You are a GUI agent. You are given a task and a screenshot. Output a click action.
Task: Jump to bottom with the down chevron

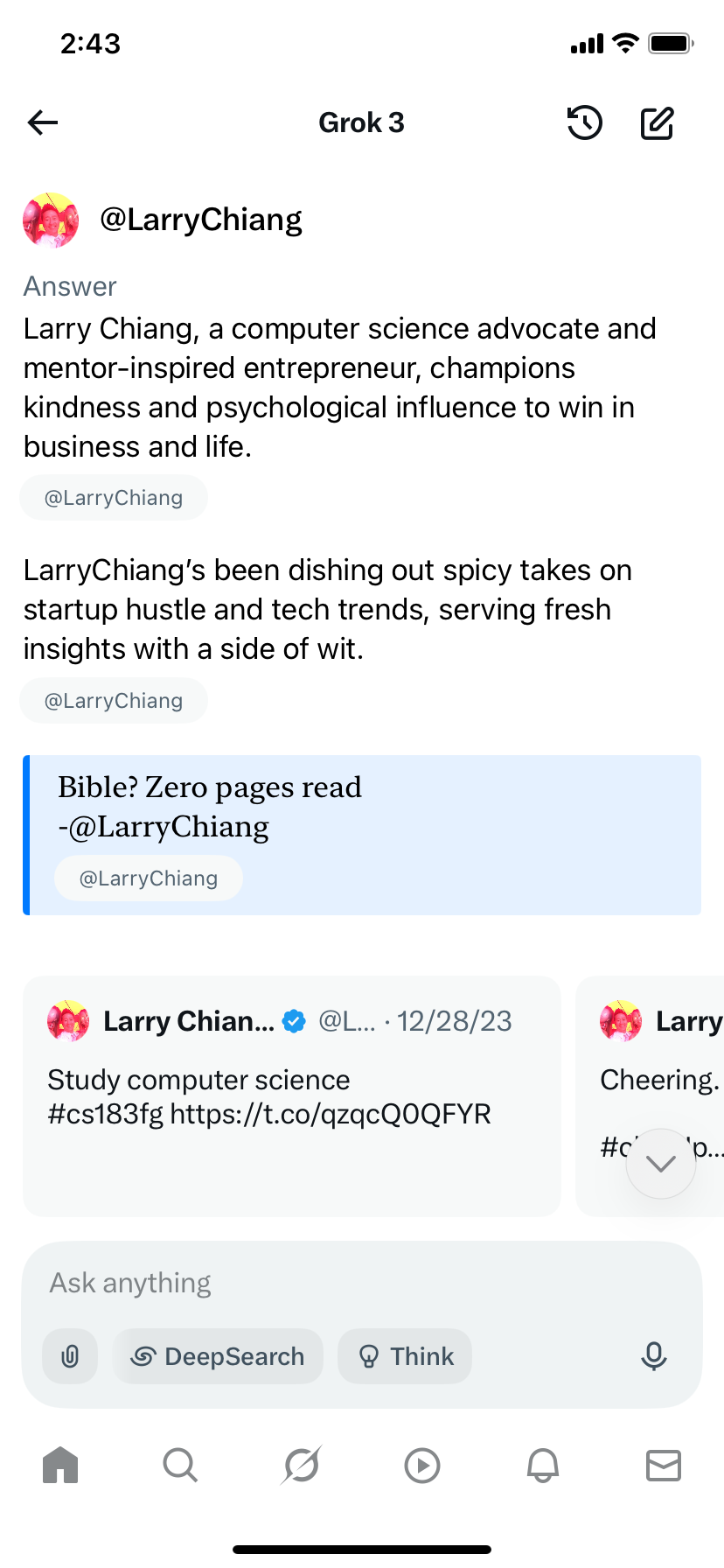[661, 1164]
